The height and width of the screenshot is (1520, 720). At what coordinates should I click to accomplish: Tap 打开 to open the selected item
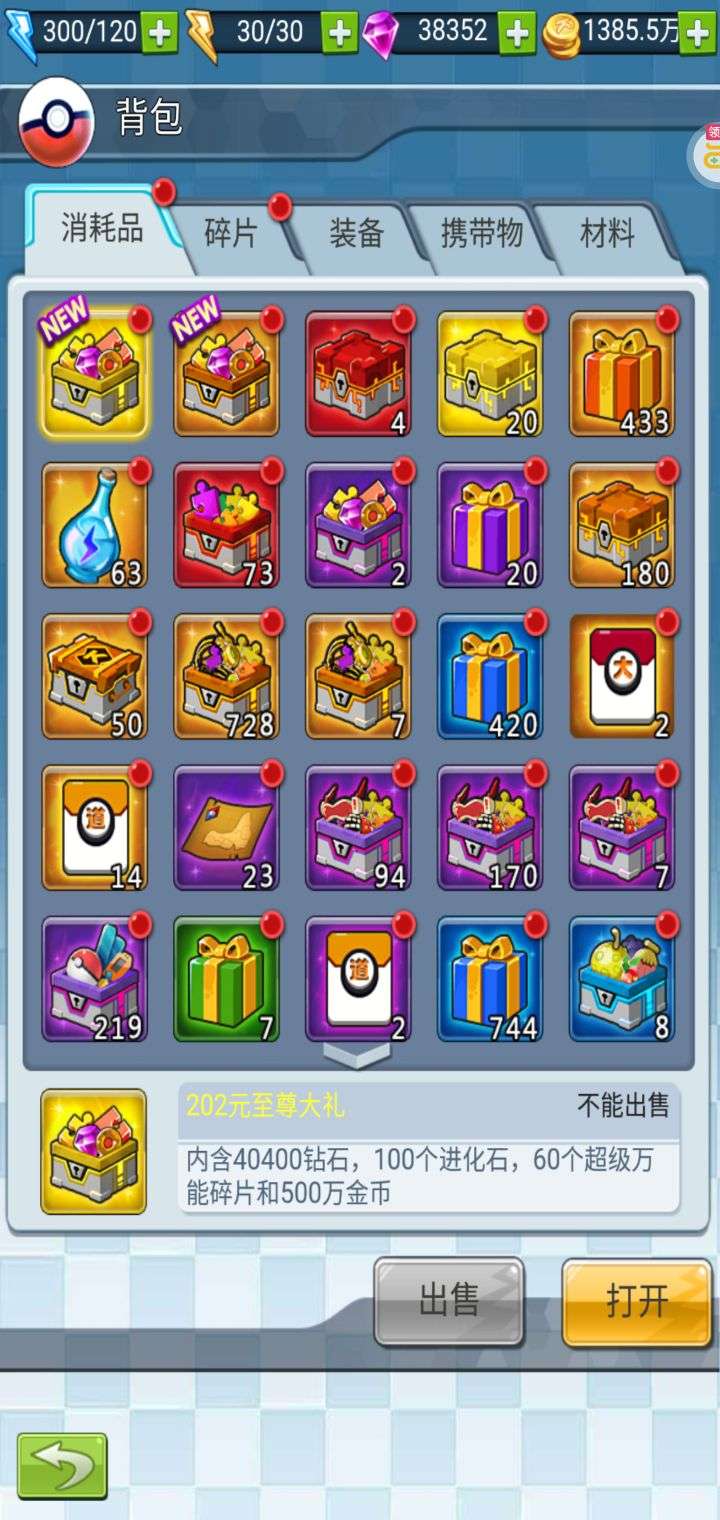tap(637, 1301)
